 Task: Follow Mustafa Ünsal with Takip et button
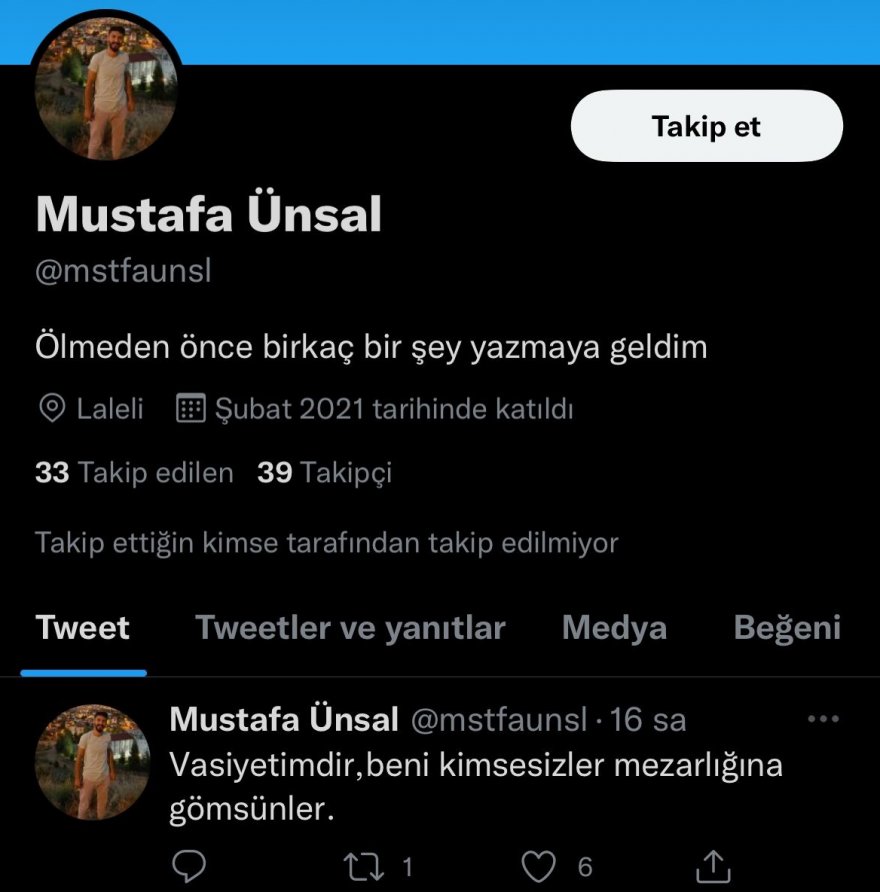pos(706,126)
